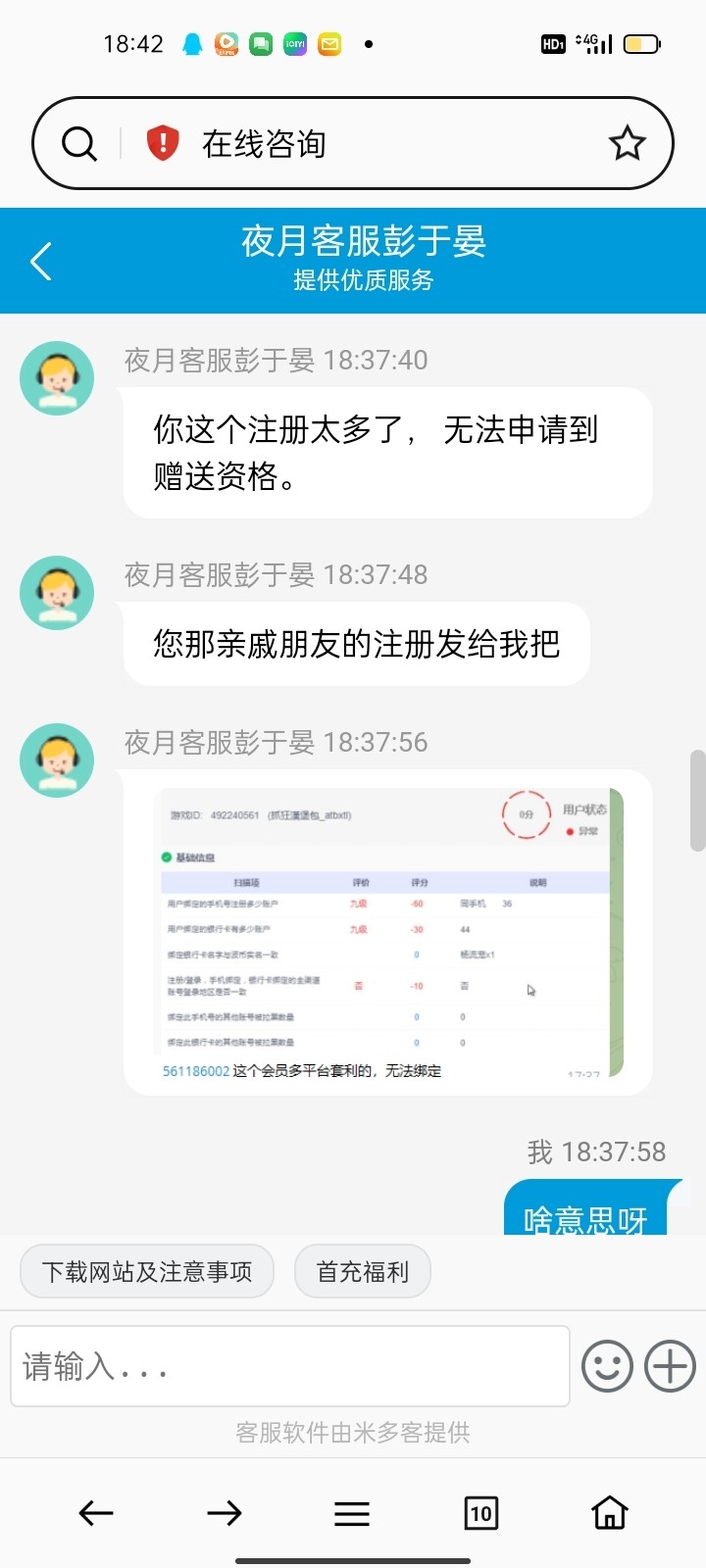View the 10 open browser tabs
706x1568 pixels.
pos(480,1513)
